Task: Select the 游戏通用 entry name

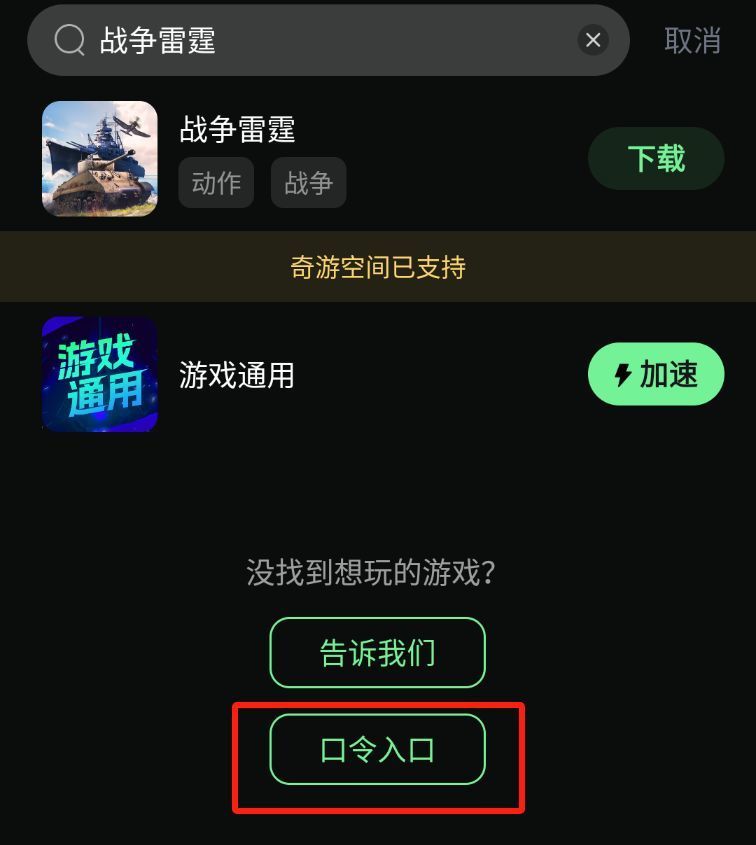Action: click(x=237, y=374)
